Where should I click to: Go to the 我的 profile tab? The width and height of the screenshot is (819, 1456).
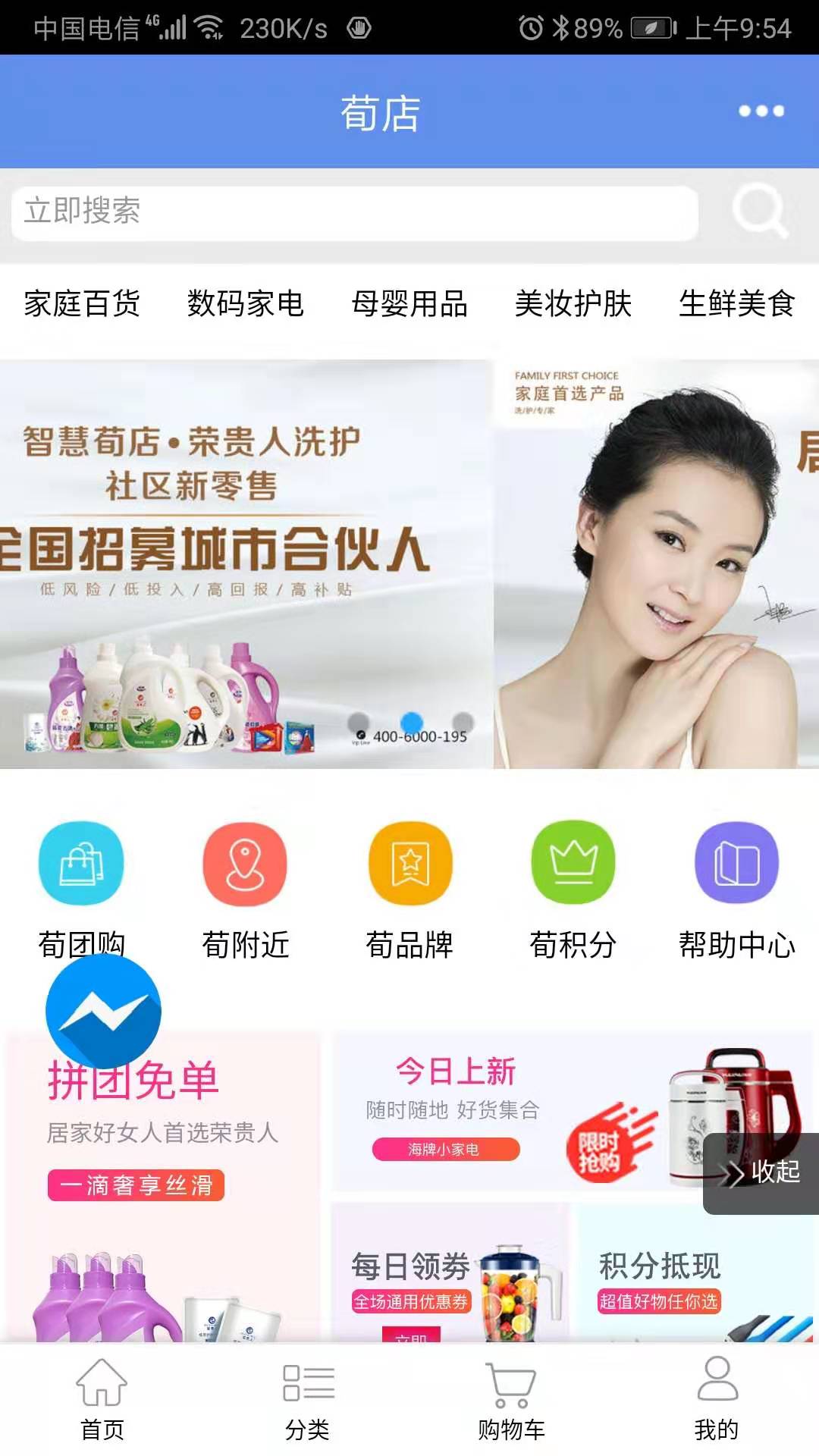click(x=716, y=1399)
